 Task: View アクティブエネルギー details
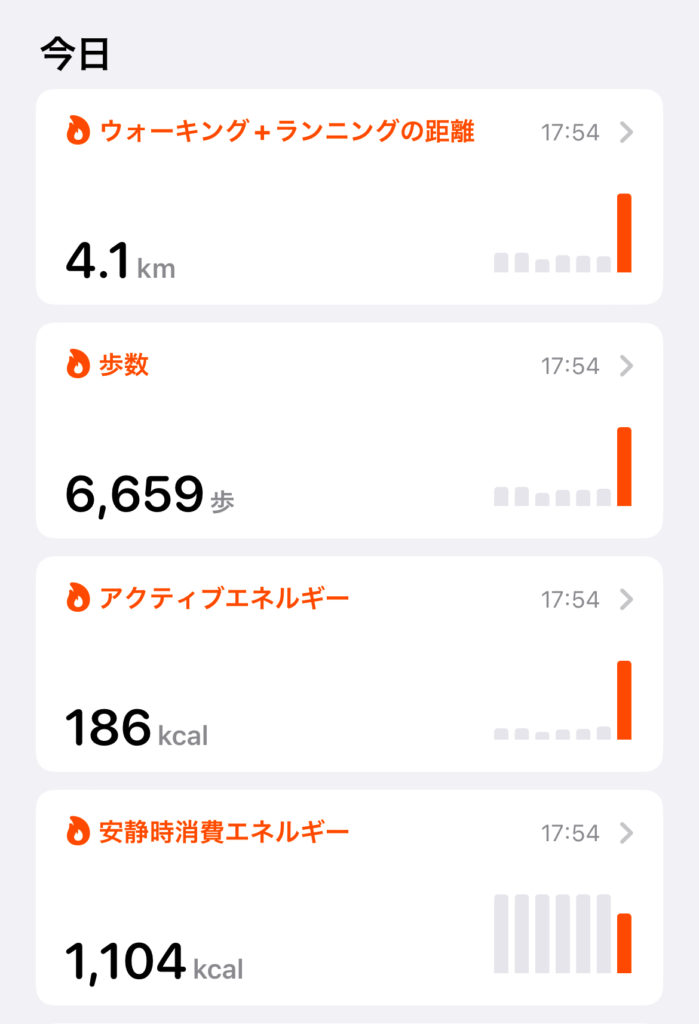[348, 664]
